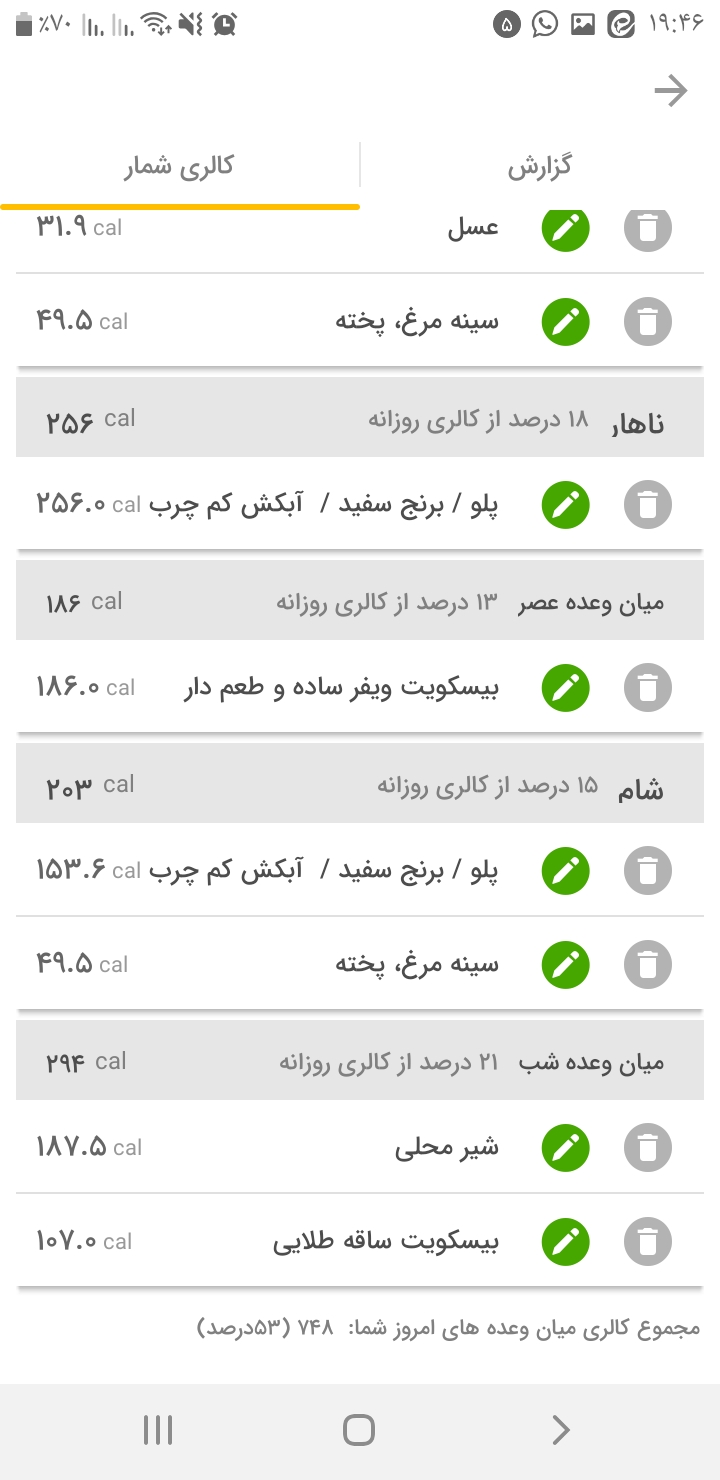Screen dimensions: 720x1480
Task: Remove the 256.0 cal rice entry under ناهار
Action: (x=648, y=505)
